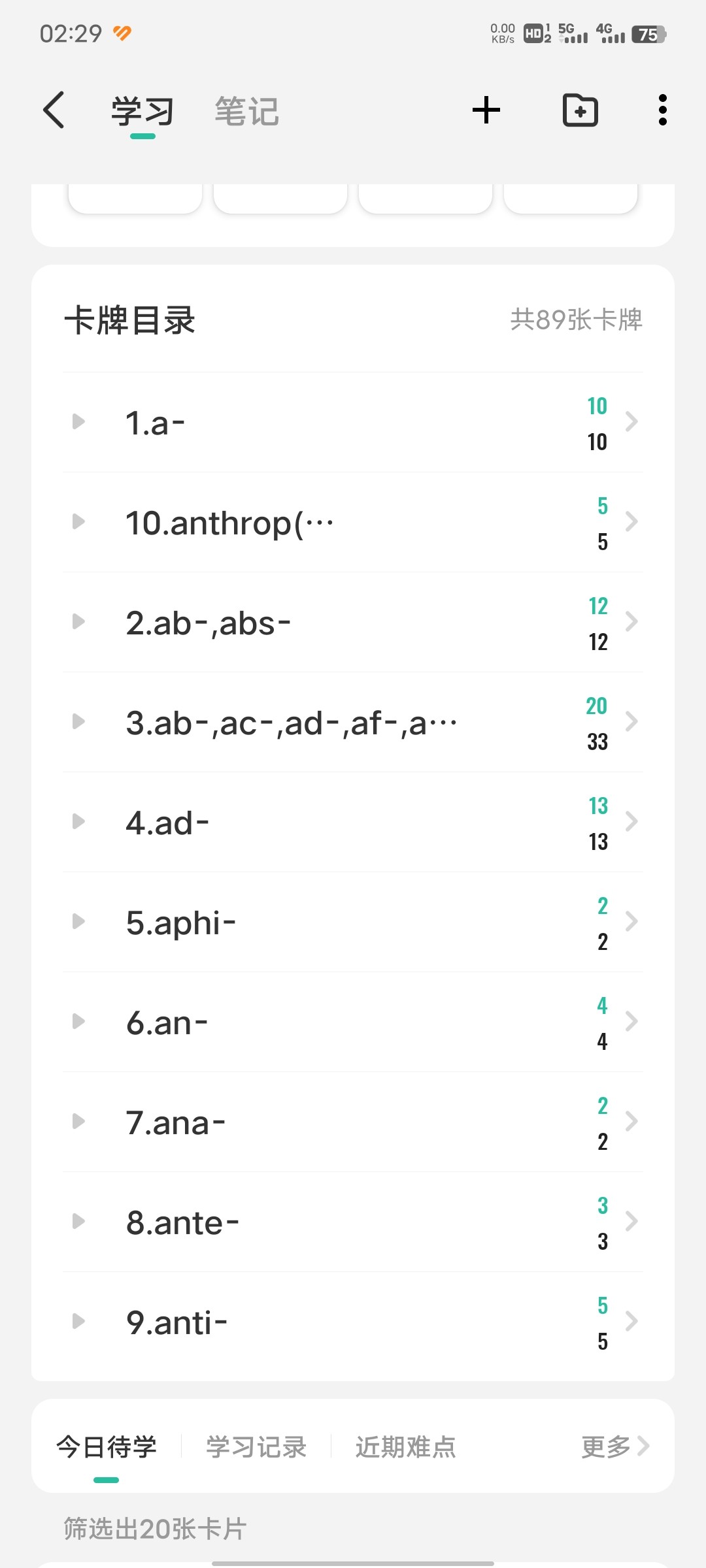This screenshot has height=1568, width=706.
Task: Switch to the 笔记 tab
Action: [x=247, y=112]
